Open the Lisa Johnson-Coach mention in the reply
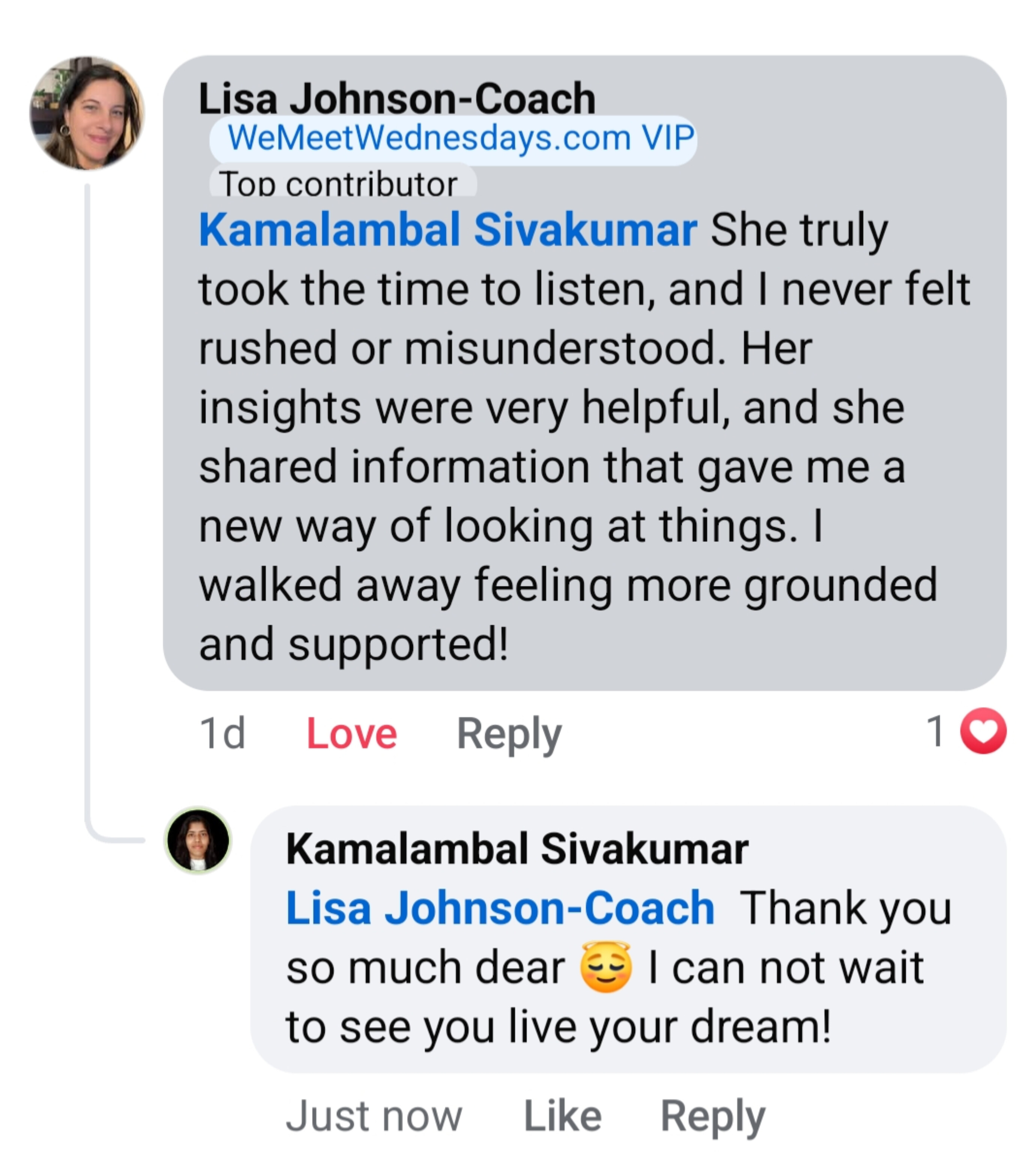 [500, 908]
